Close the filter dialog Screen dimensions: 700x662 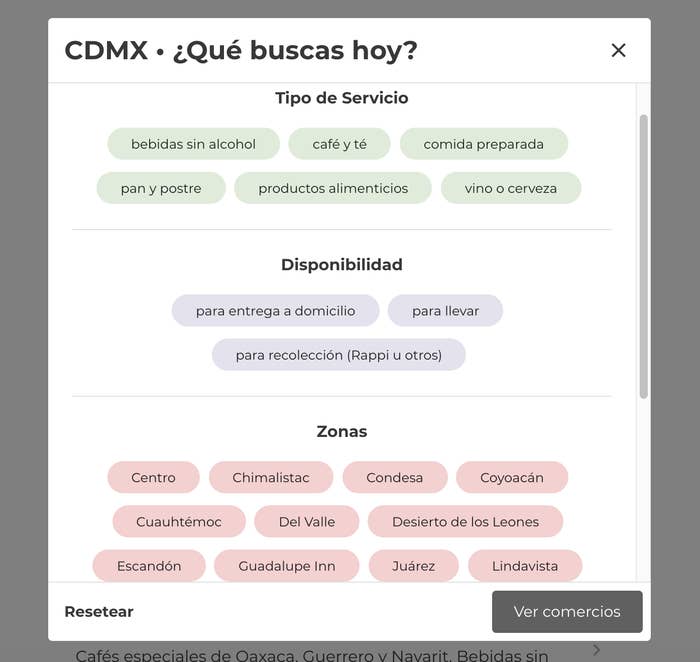click(x=618, y=50)
